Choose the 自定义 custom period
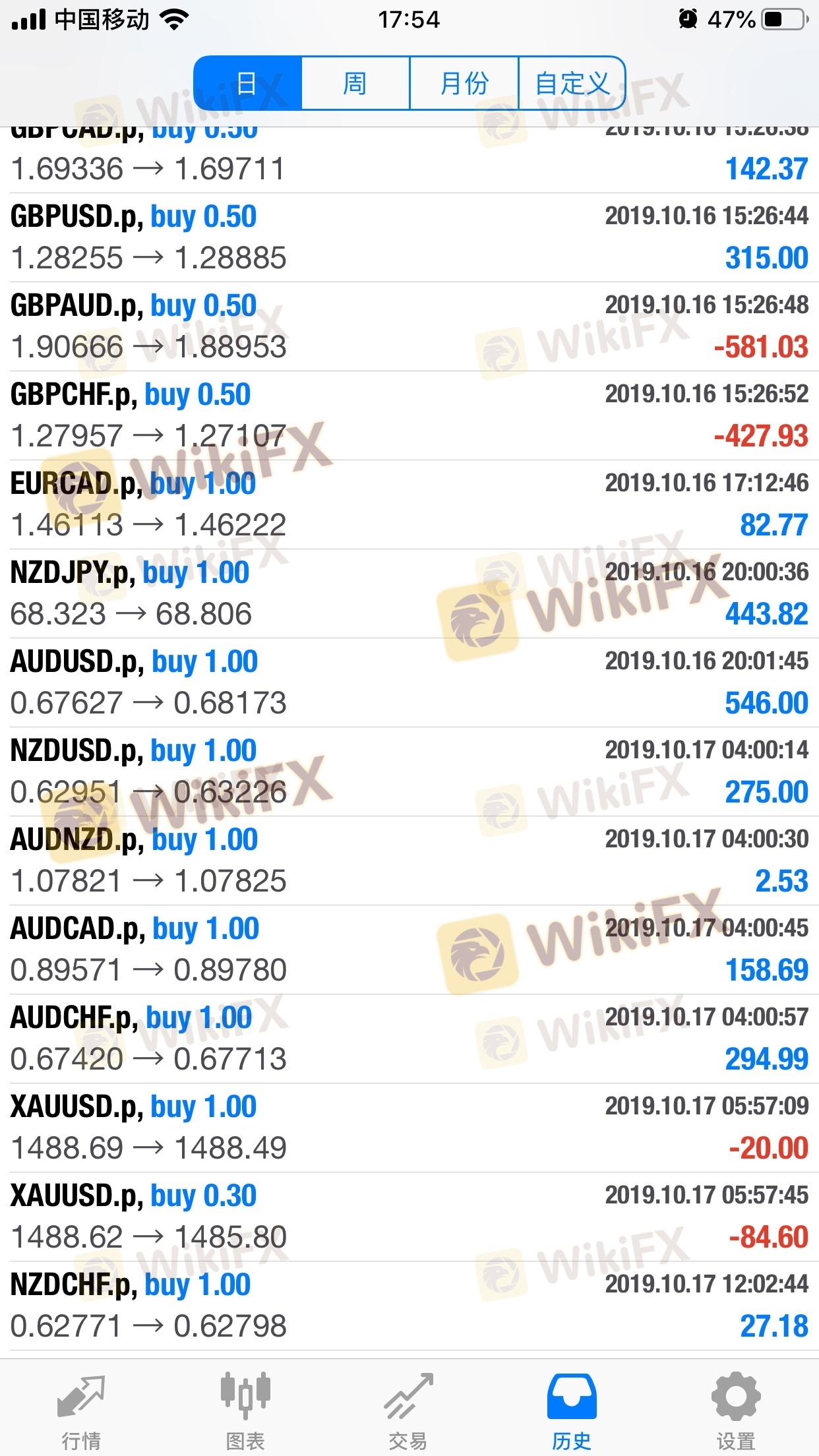The height and width of the screenshot is (1456, 819). (x=572, y=84)
